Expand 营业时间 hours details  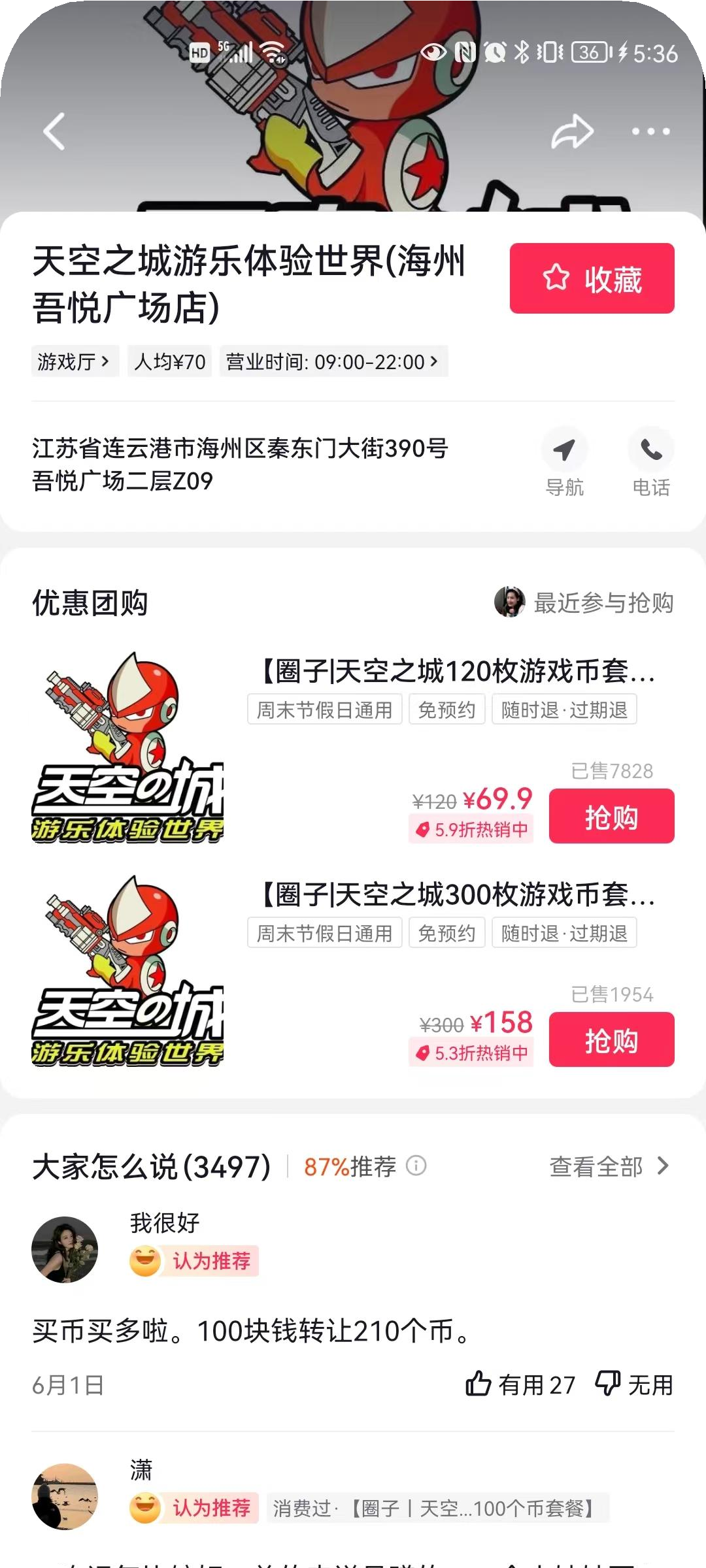(x=329, y=361)
